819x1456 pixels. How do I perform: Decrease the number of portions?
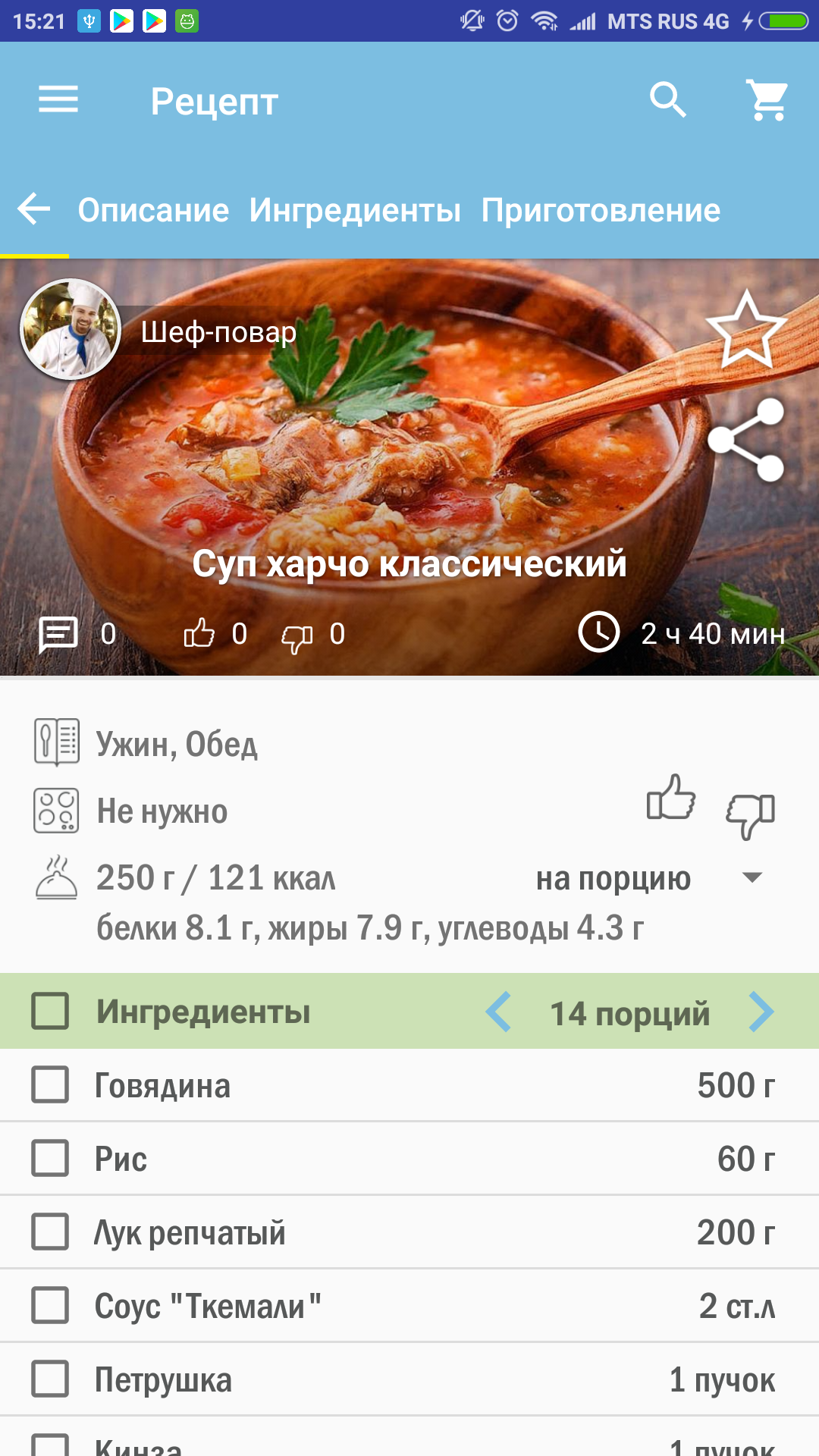point(499,1012)
